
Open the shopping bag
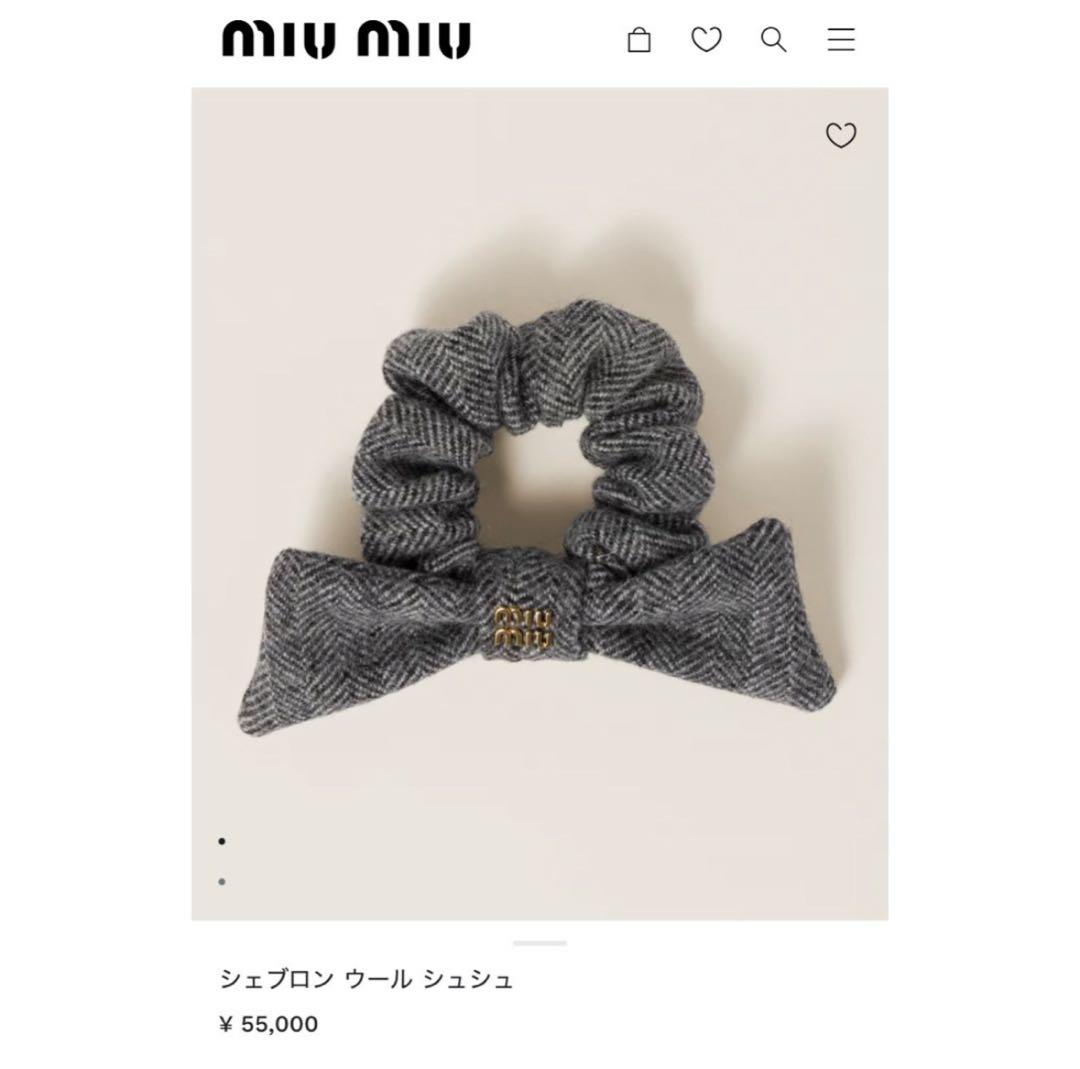pyautogui.click(x=639, y=40)
